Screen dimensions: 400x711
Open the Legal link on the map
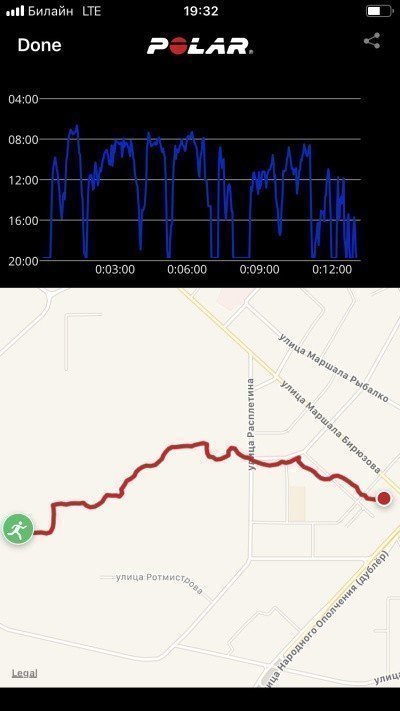coord(24,673)
